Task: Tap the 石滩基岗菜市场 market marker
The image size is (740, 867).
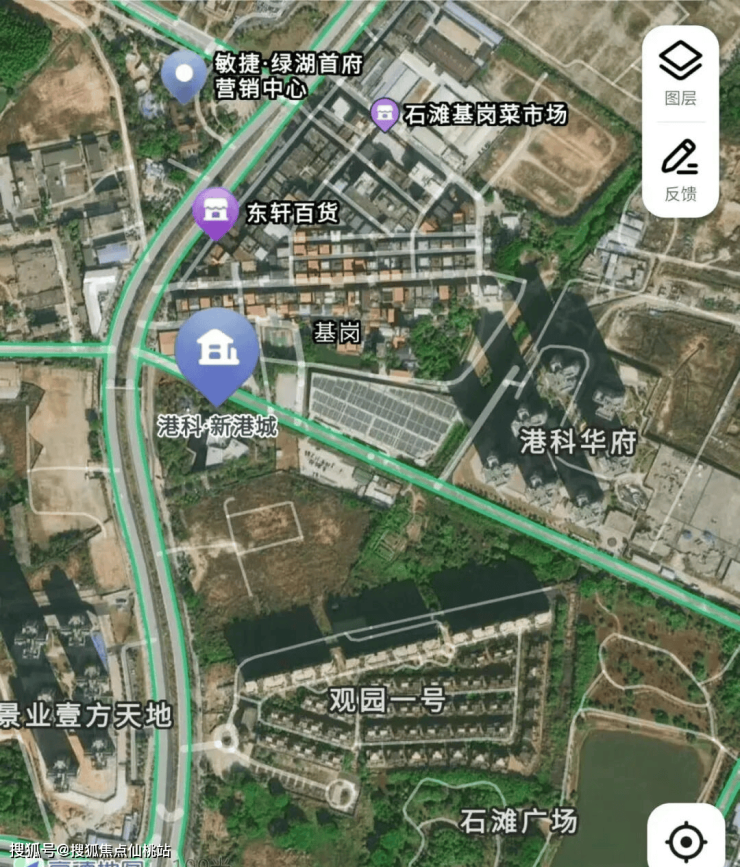Action: click(x=384, y=114)
